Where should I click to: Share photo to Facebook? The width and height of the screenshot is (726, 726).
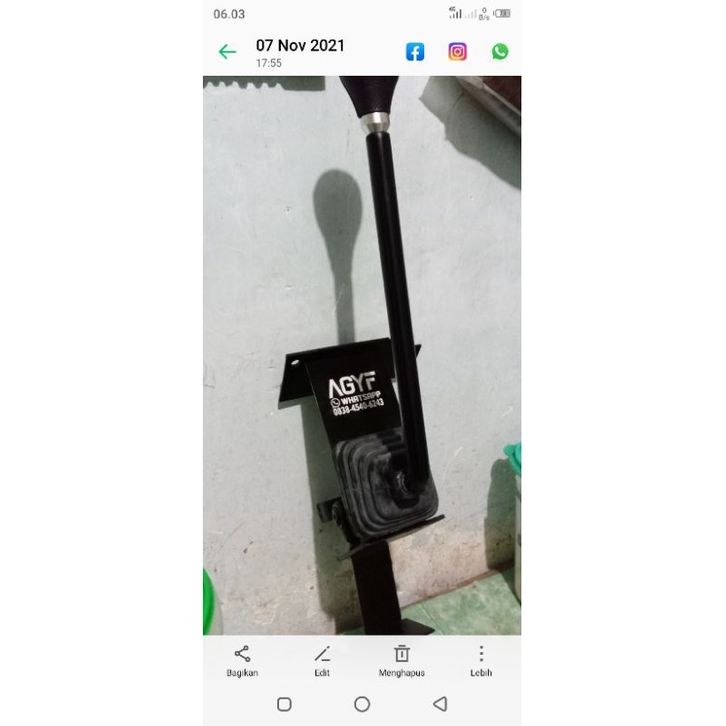[415, 52]
